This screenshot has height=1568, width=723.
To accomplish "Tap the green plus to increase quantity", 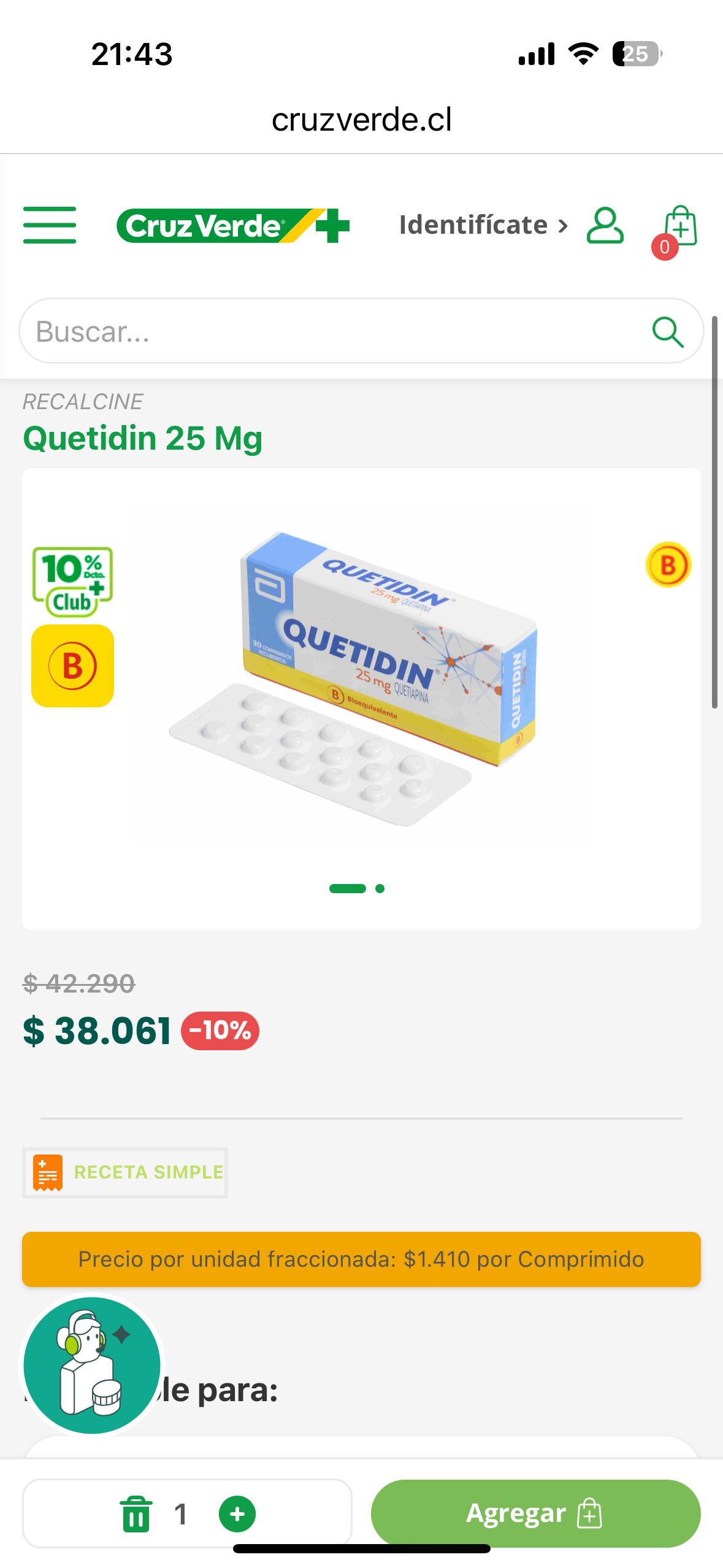I will (237, 1513).
